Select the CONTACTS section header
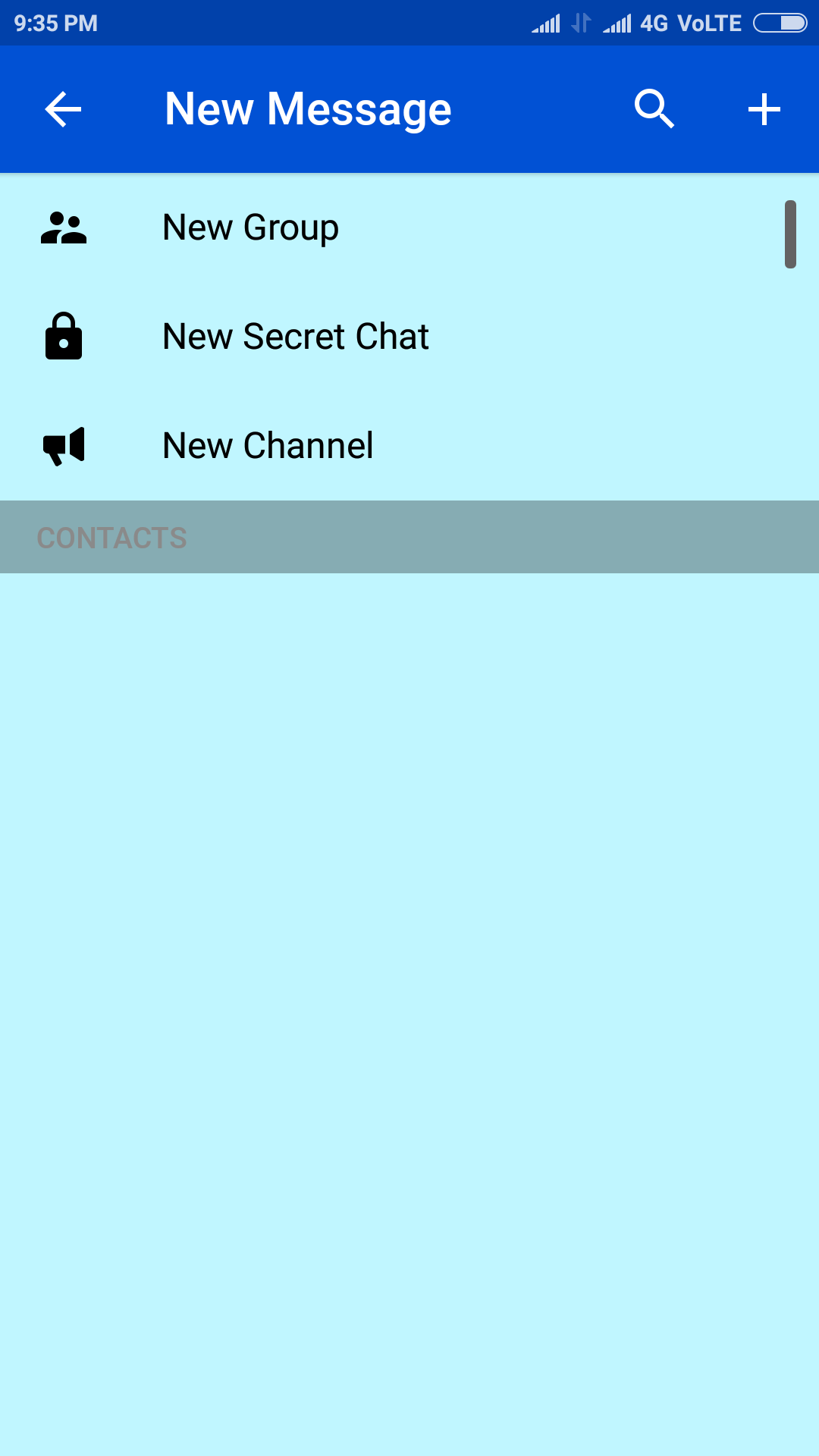The height and width of the screenshot is (1456, 819). pos(111,537)
